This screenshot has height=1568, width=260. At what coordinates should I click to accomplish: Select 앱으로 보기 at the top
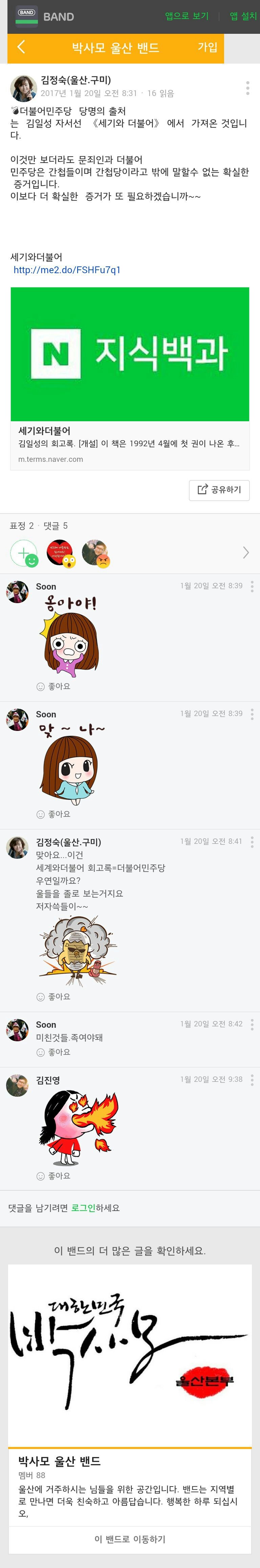point(186,16)
